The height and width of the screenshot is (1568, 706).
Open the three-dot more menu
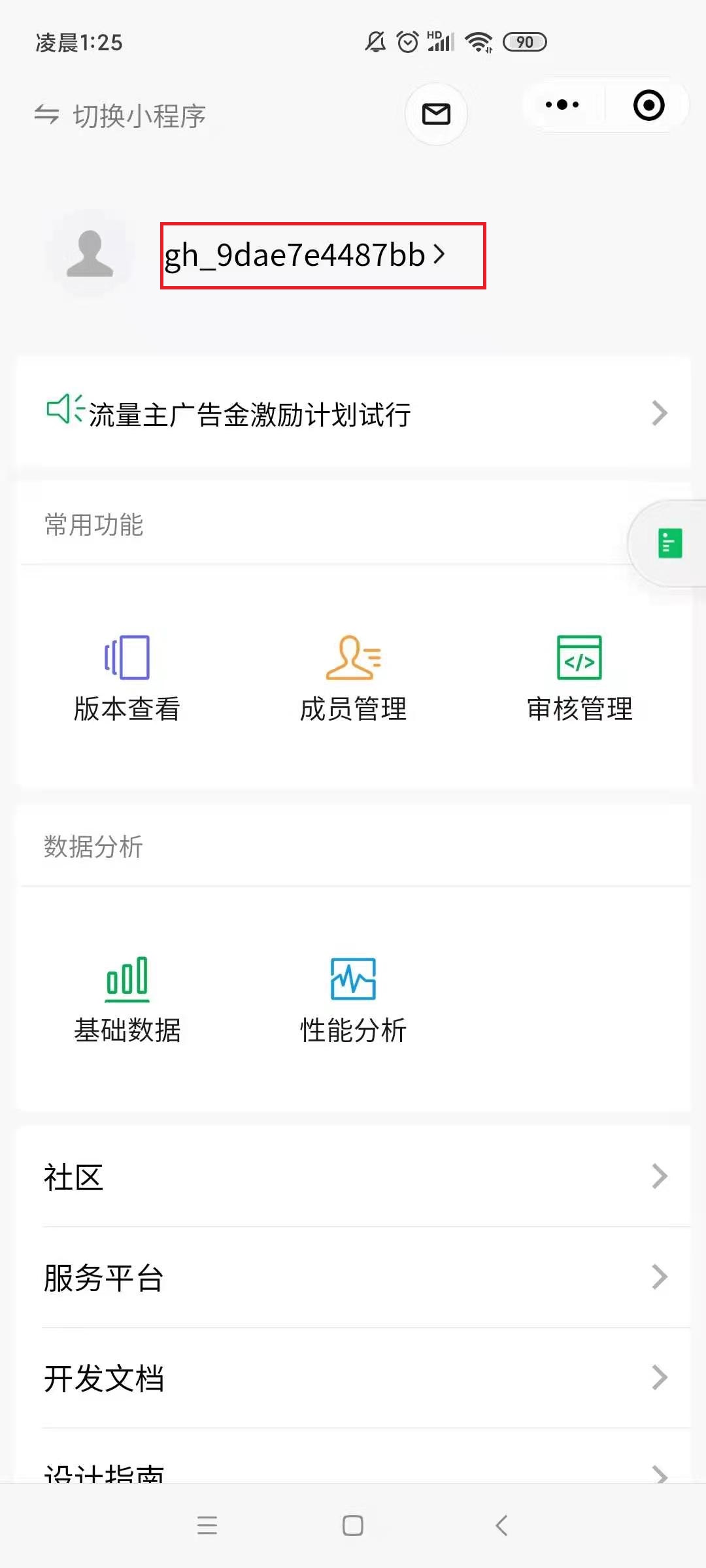point(562,105)
